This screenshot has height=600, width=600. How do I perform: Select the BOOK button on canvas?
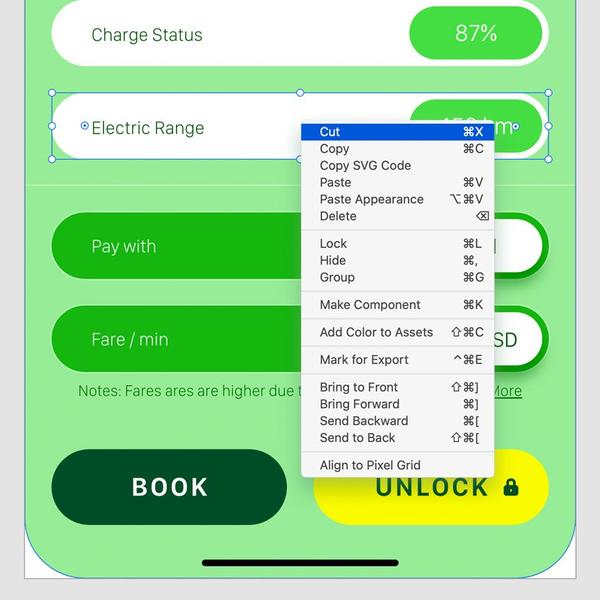click(169, 487)
